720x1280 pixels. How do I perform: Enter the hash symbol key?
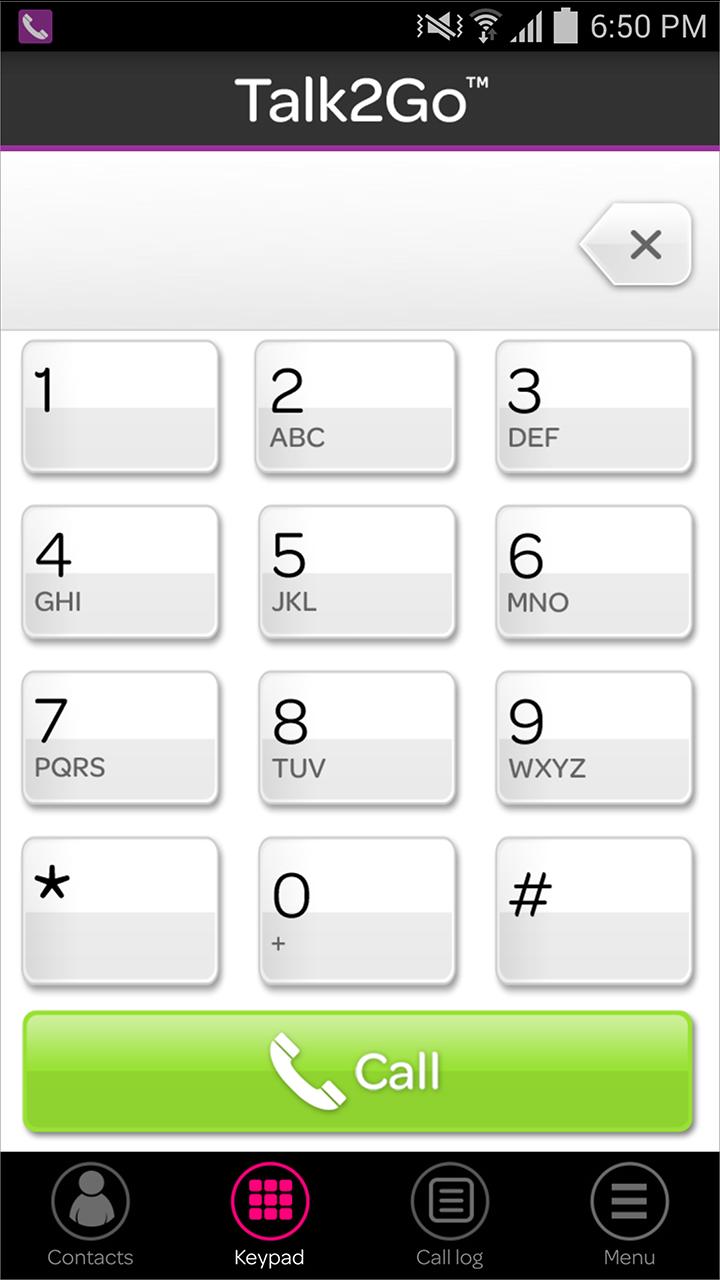tap(595, 910)
